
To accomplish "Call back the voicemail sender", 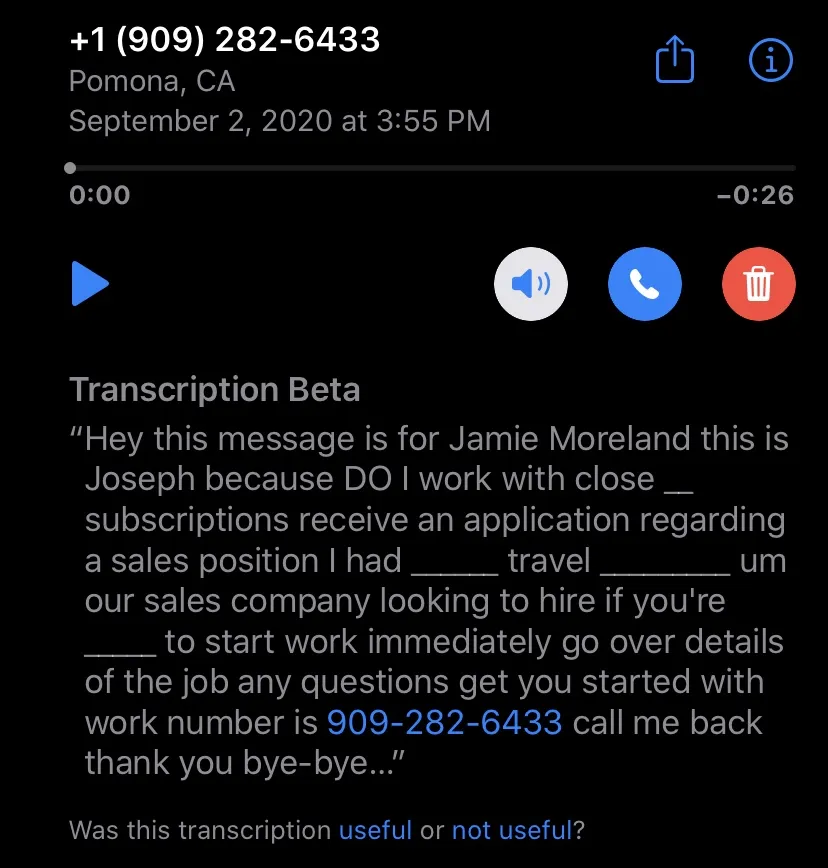I will (645, 285).
